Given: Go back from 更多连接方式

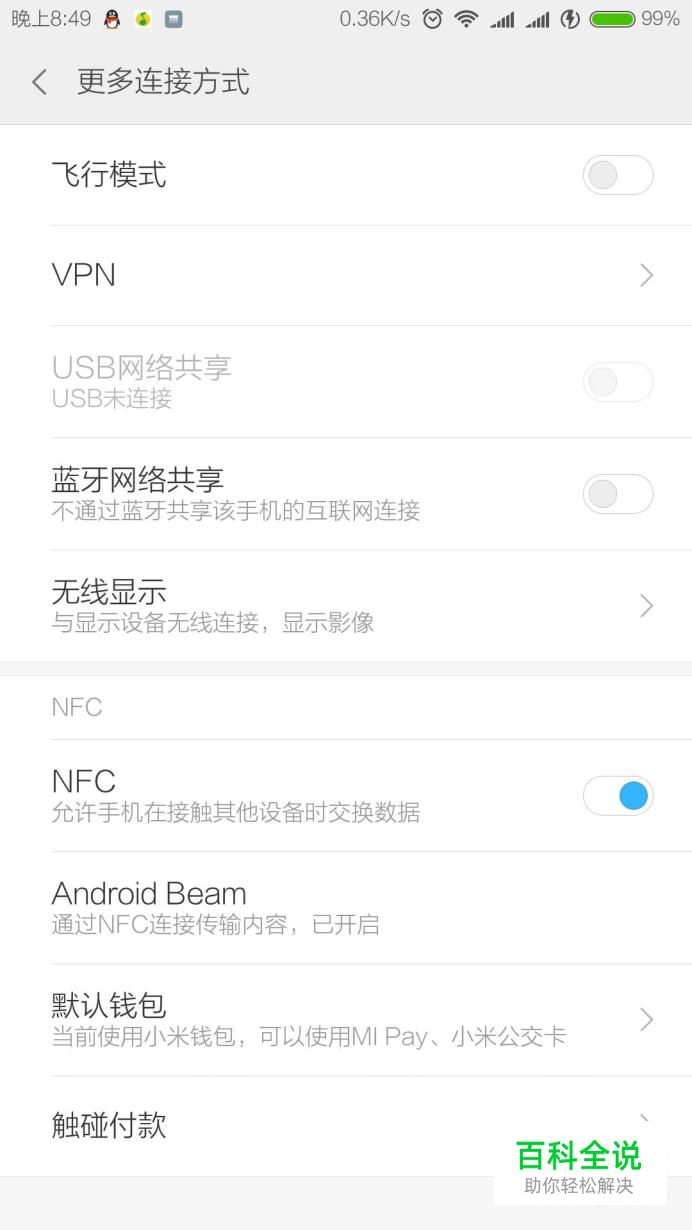Looking at the screenshot, I should [x=39, y=82].
